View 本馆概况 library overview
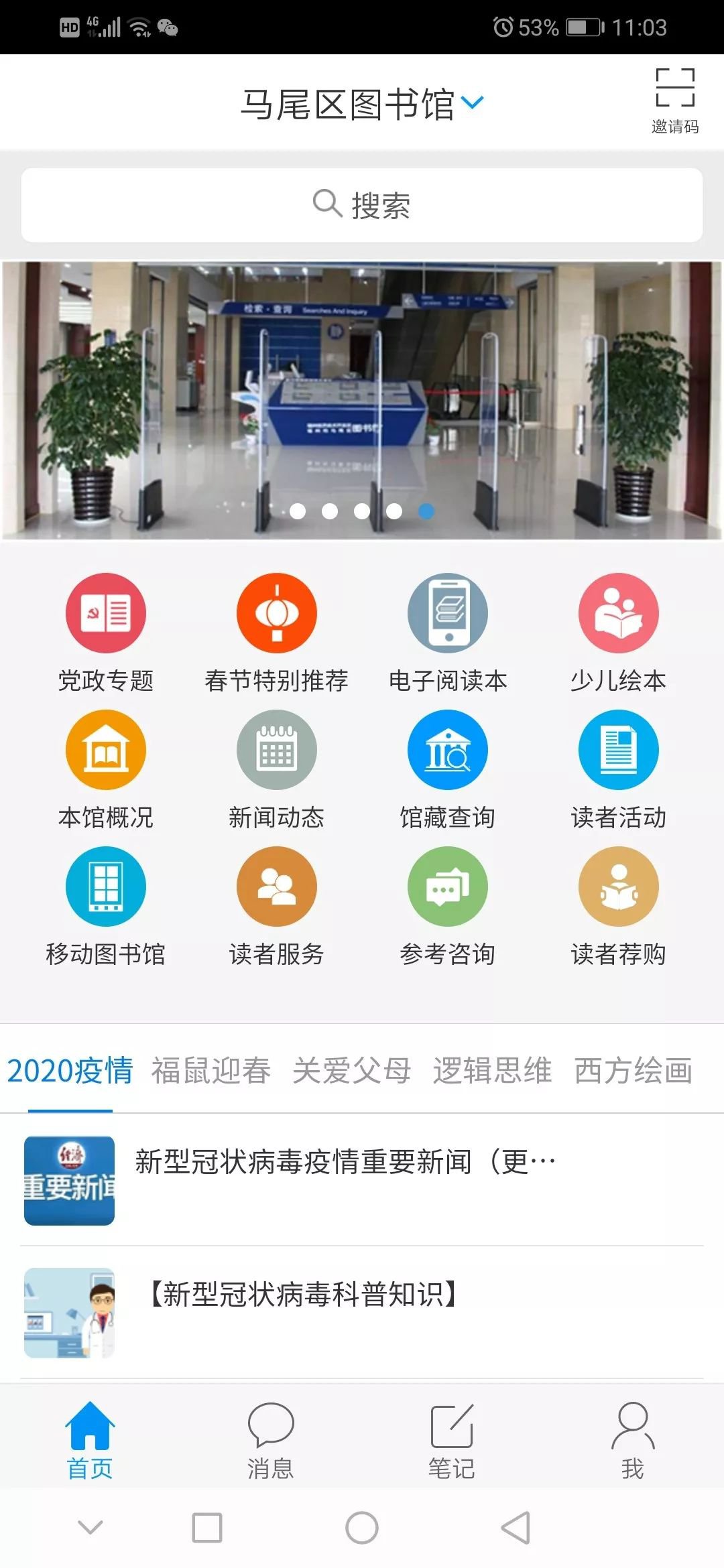Viewport: 724px width, 1568px height. 106,750
